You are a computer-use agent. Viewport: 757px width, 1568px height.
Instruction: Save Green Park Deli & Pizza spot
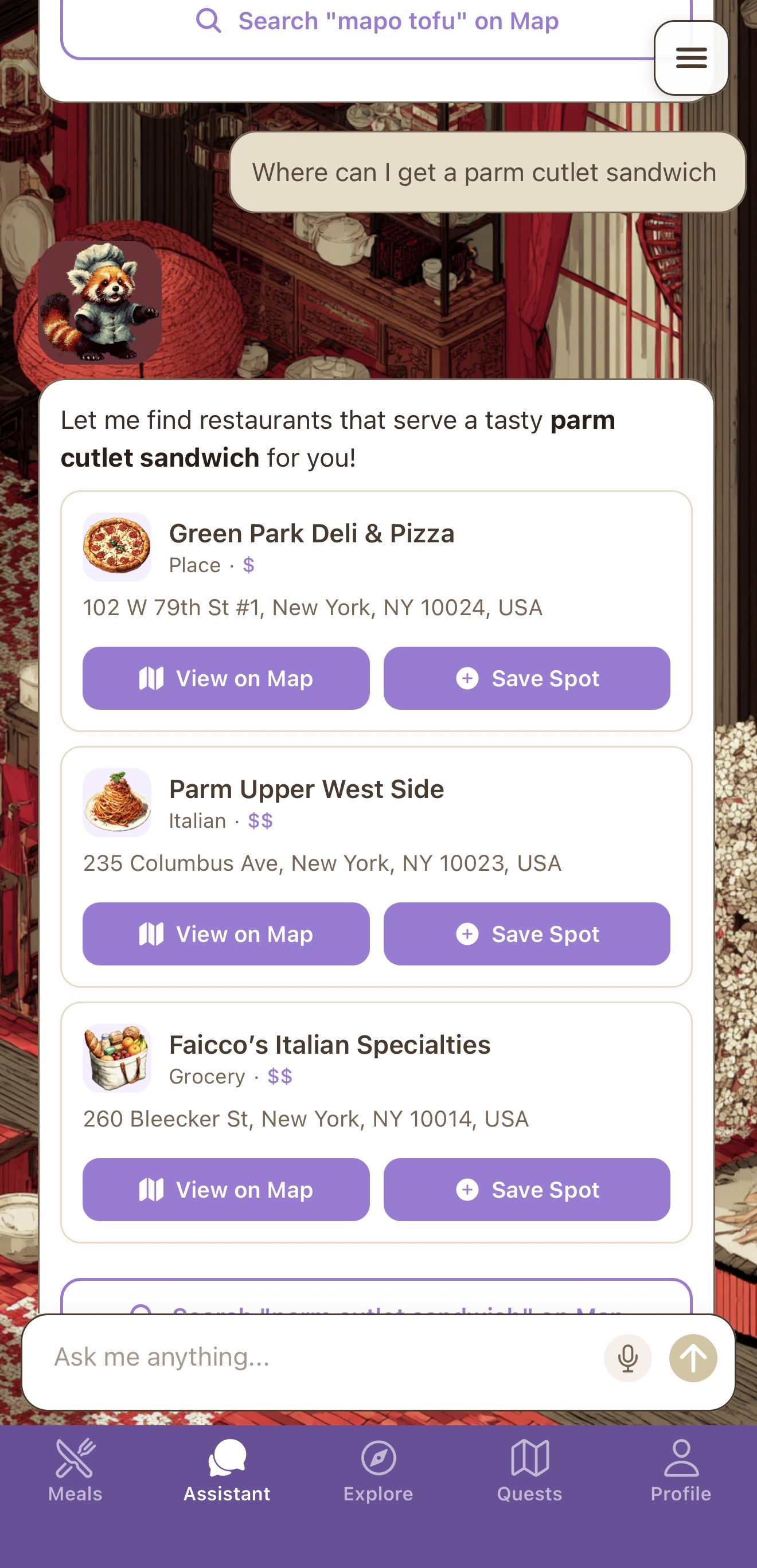coord(526,678)
